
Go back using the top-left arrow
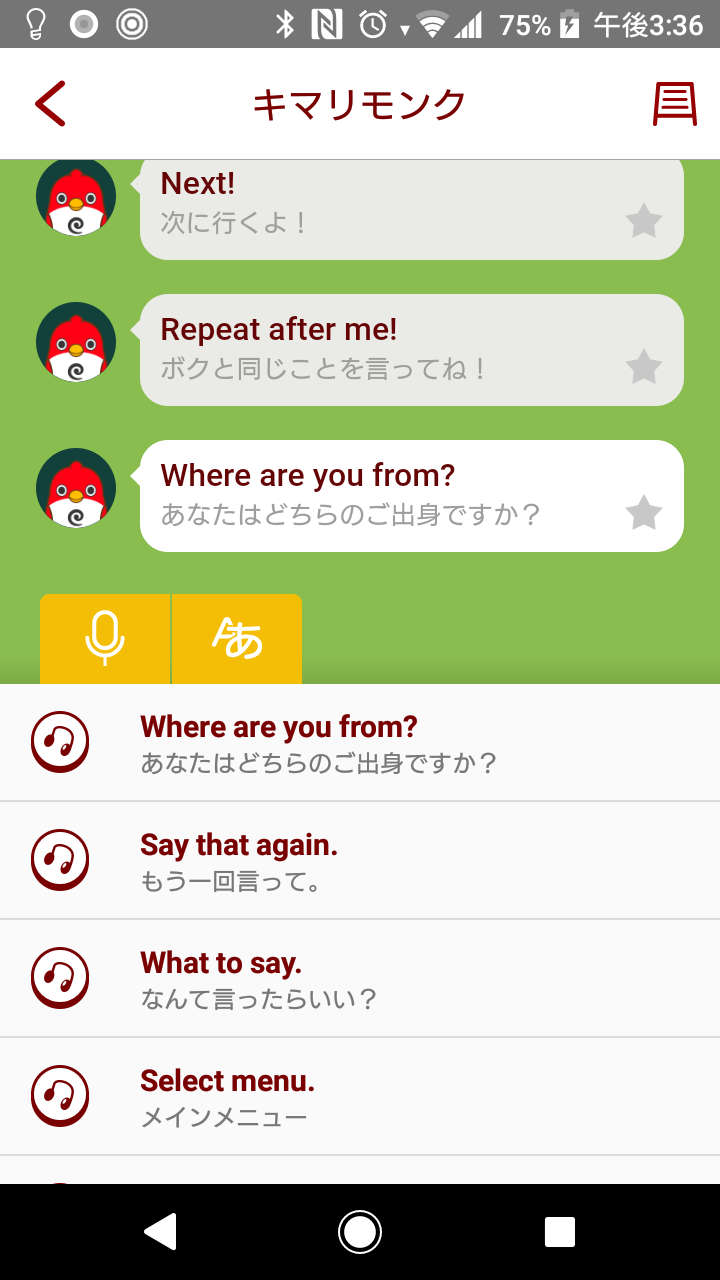coord(50,104)
